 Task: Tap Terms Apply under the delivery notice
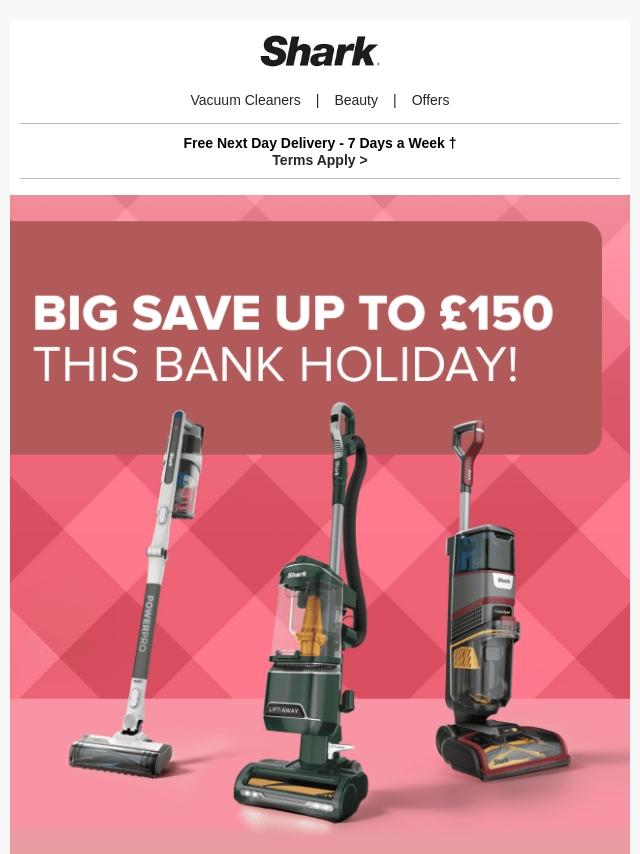tap(320, 160)
